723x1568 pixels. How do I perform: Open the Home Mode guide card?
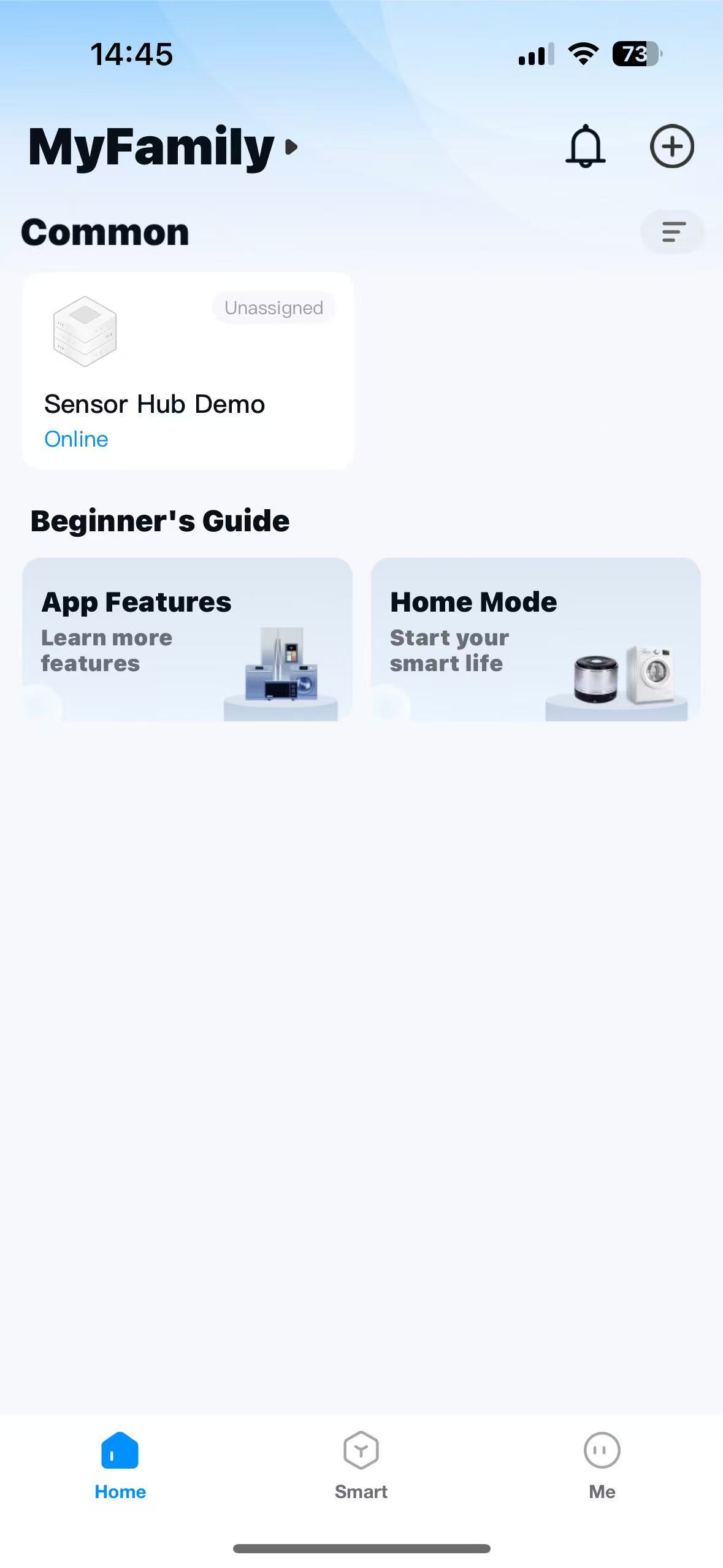click(x=535, y=639)
